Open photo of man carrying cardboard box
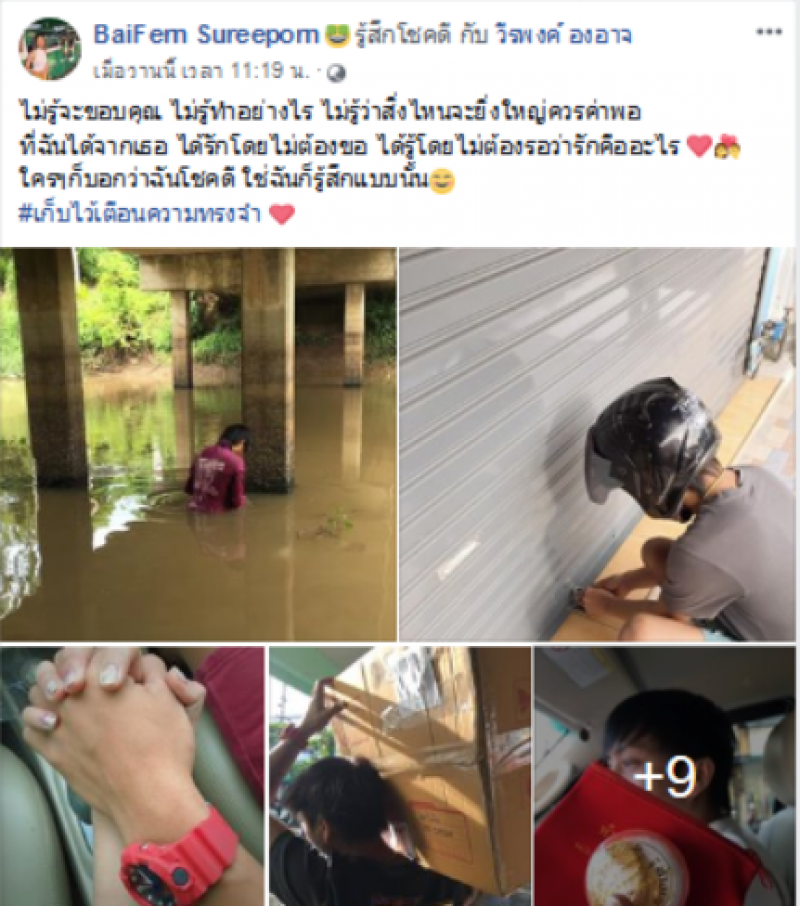 (400, 775)
